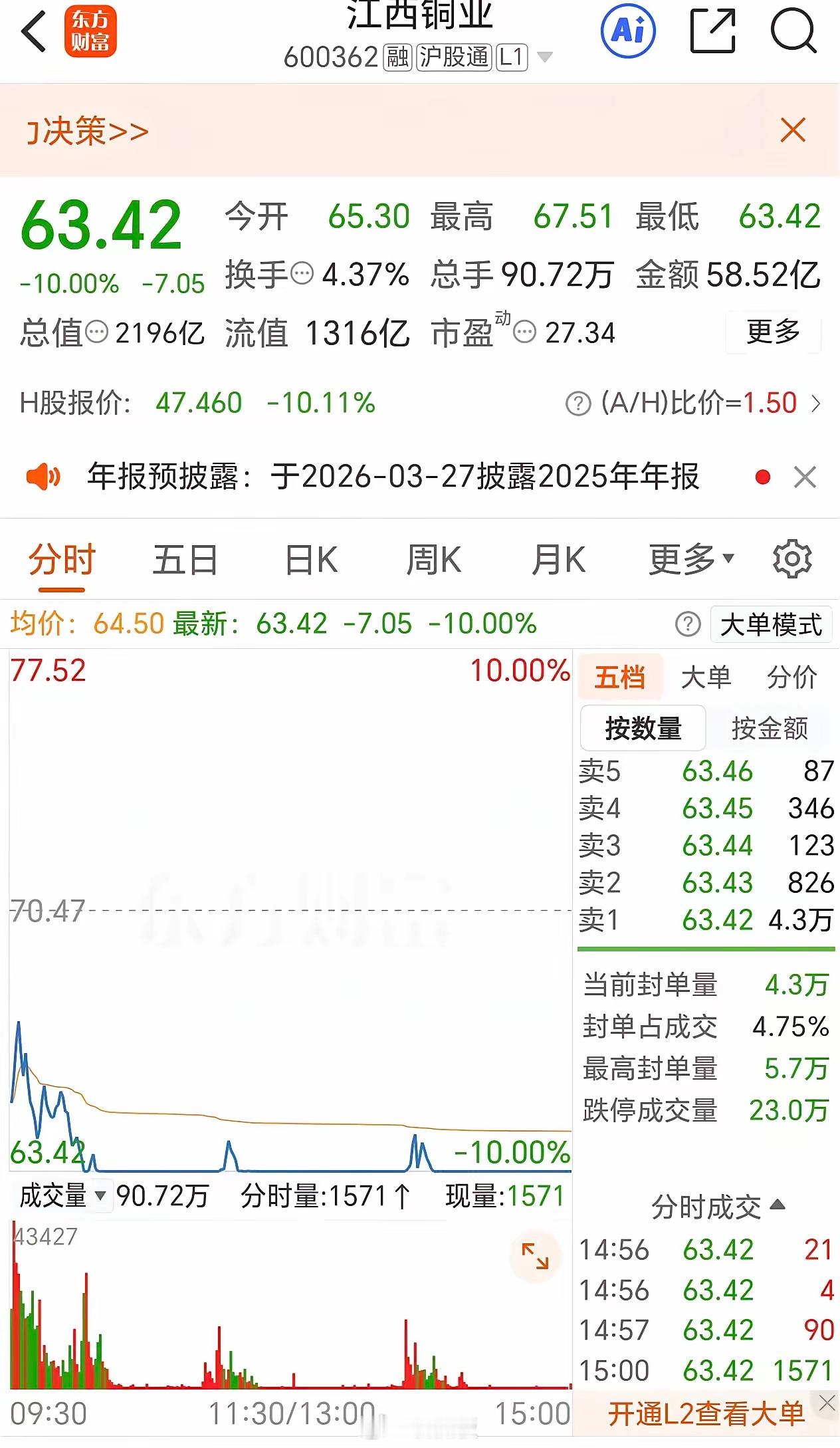Open the AI assistant
Viewport: 840px width, 1448px height.
627,30
